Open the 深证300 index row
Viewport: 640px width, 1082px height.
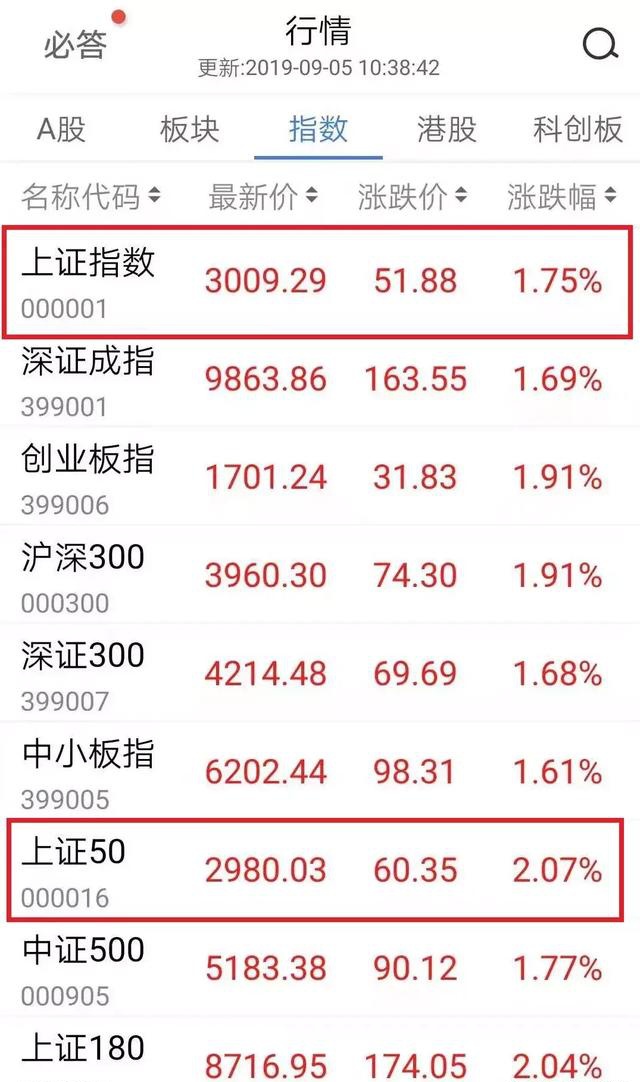point(320,672)
